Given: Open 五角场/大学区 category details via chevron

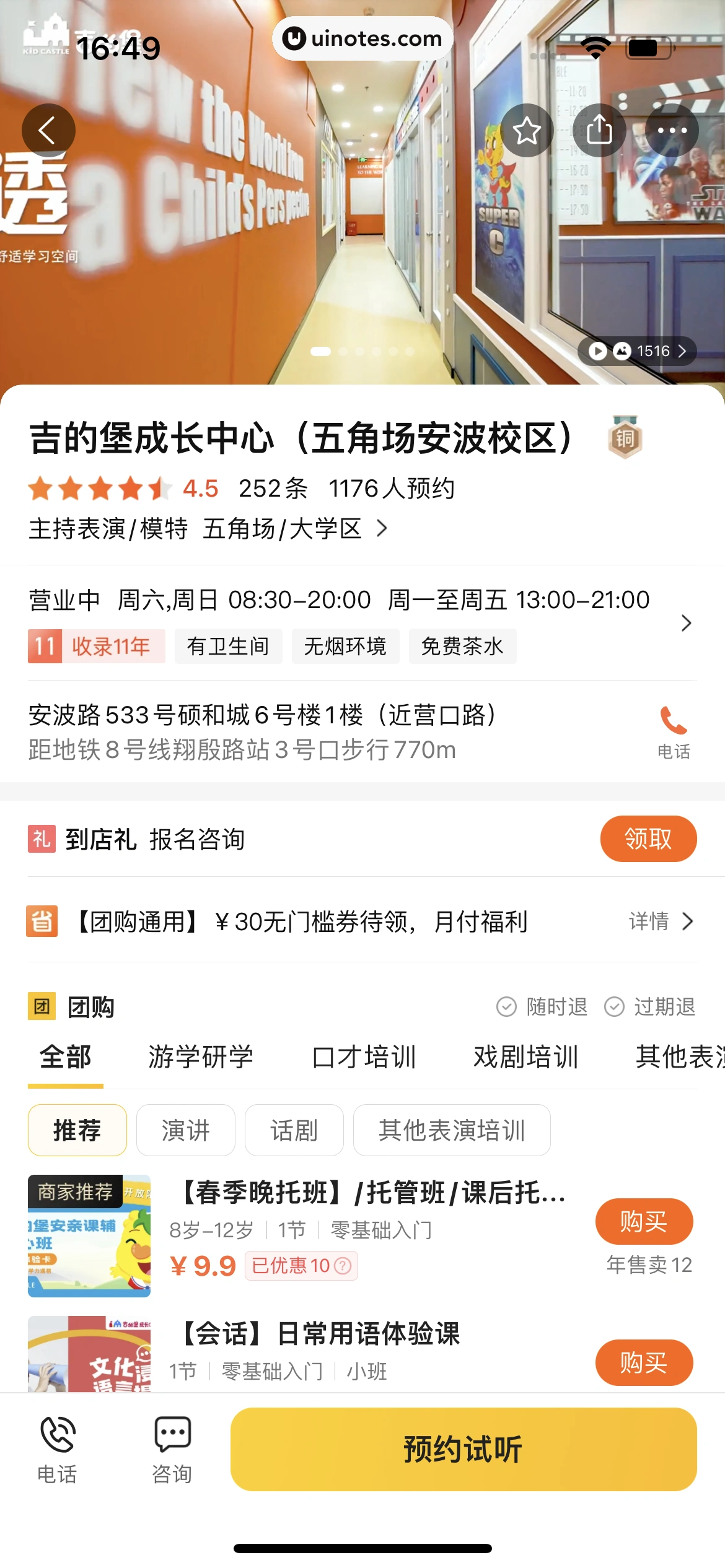Looking at the screenshot, I should [x=382, y=529].
